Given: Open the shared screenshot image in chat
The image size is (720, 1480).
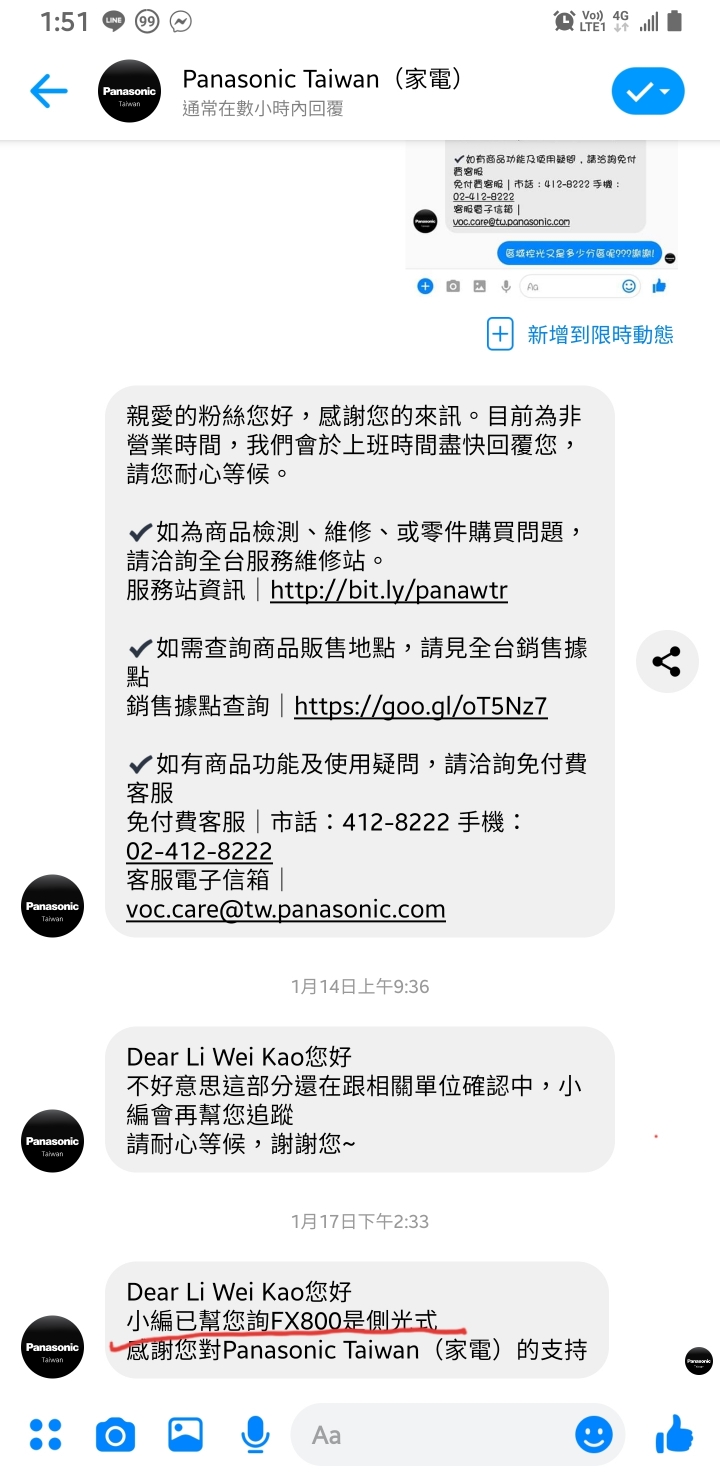Looking at the screenshot, I should coord(542,220).
